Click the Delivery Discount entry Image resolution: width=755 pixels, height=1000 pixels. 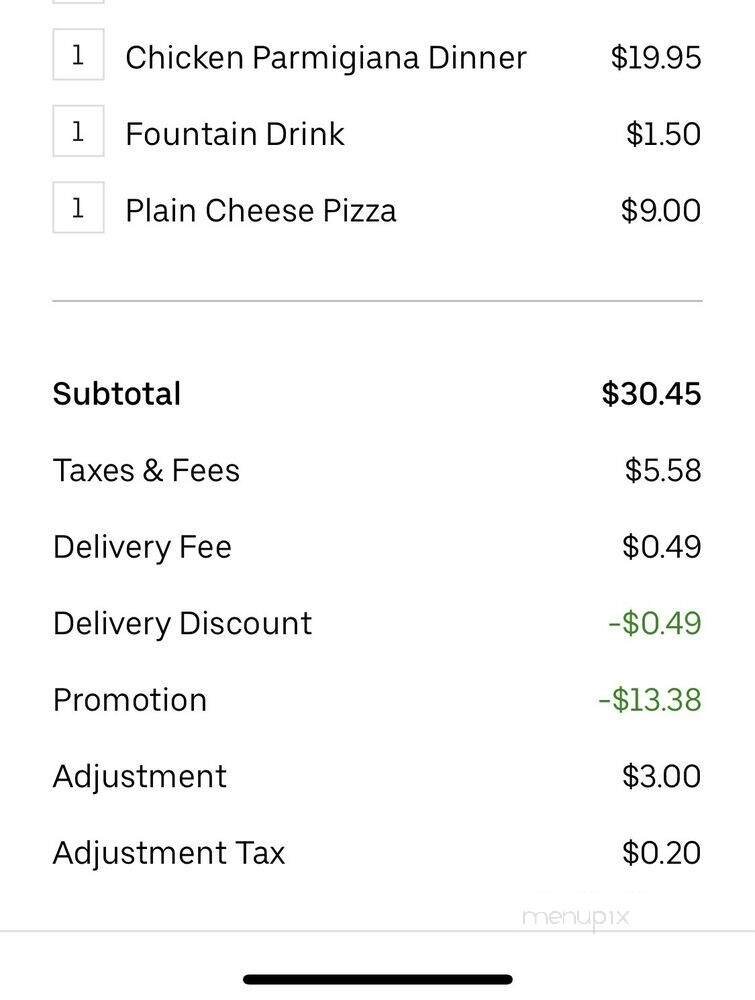[181, 622]
